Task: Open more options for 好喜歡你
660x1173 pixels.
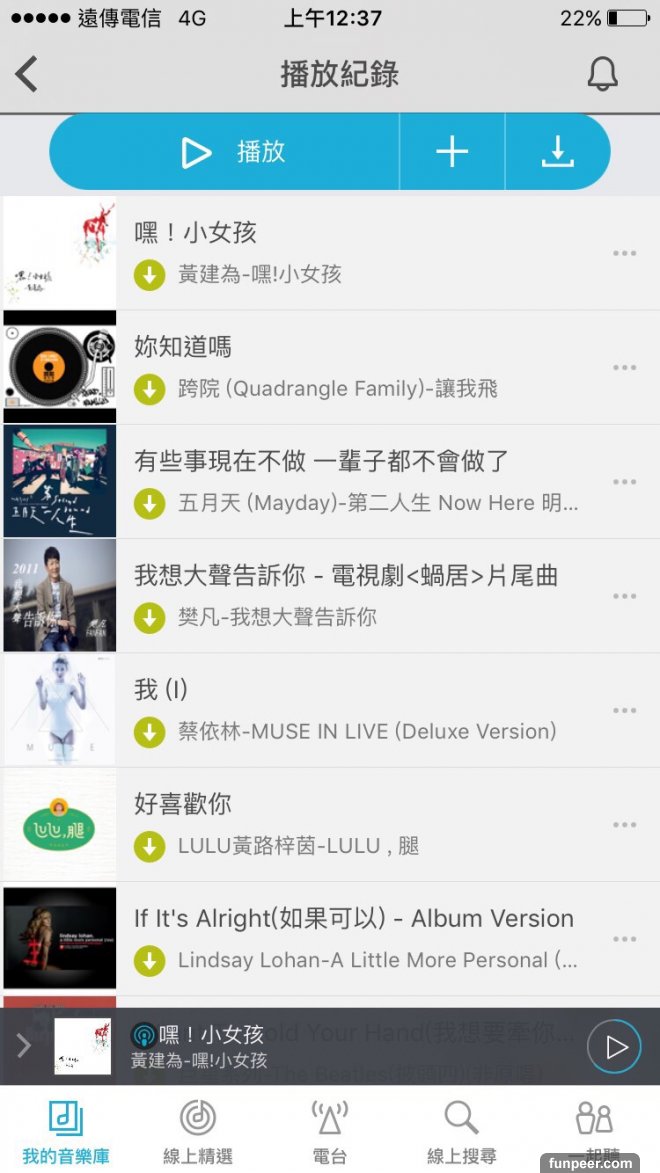Action: pyautogui.click(x=625, y=825)
